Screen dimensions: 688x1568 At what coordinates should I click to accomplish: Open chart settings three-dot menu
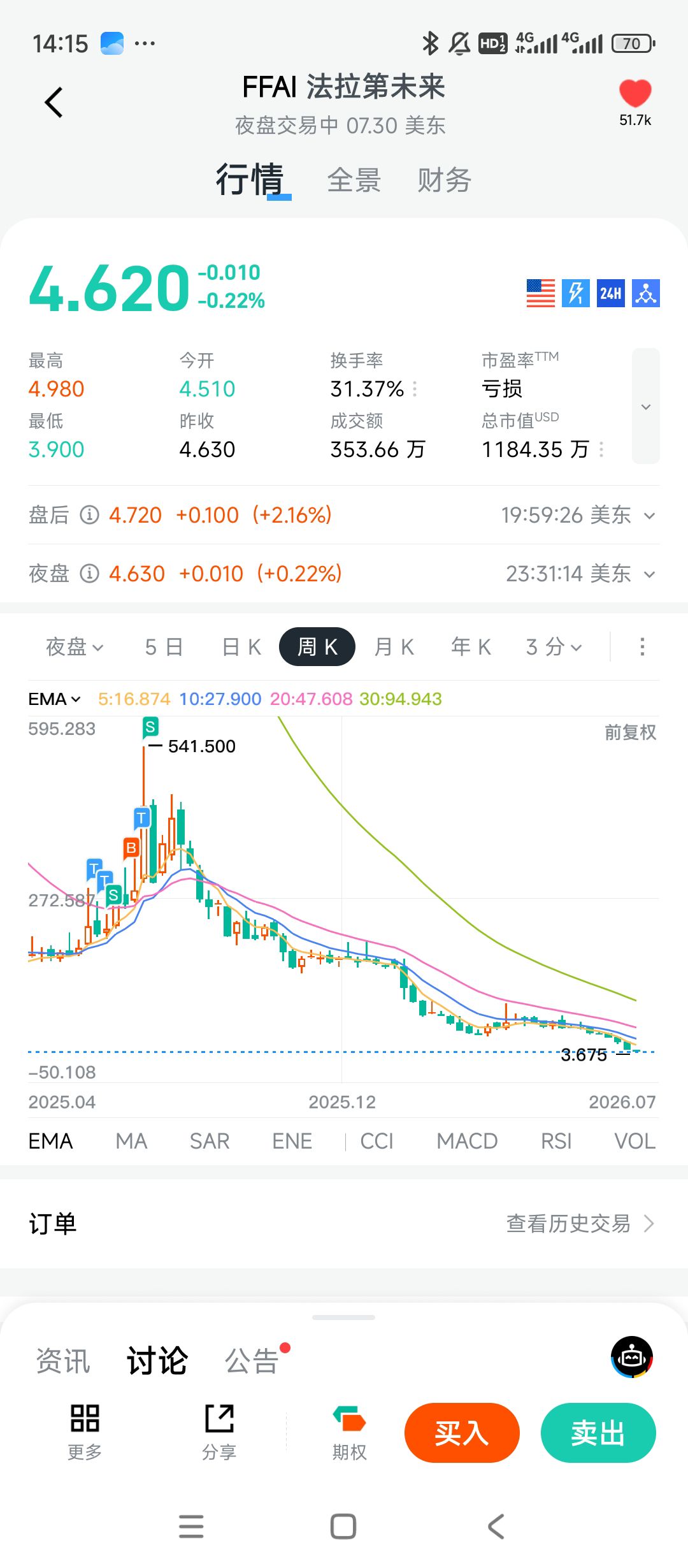(642, 647)
